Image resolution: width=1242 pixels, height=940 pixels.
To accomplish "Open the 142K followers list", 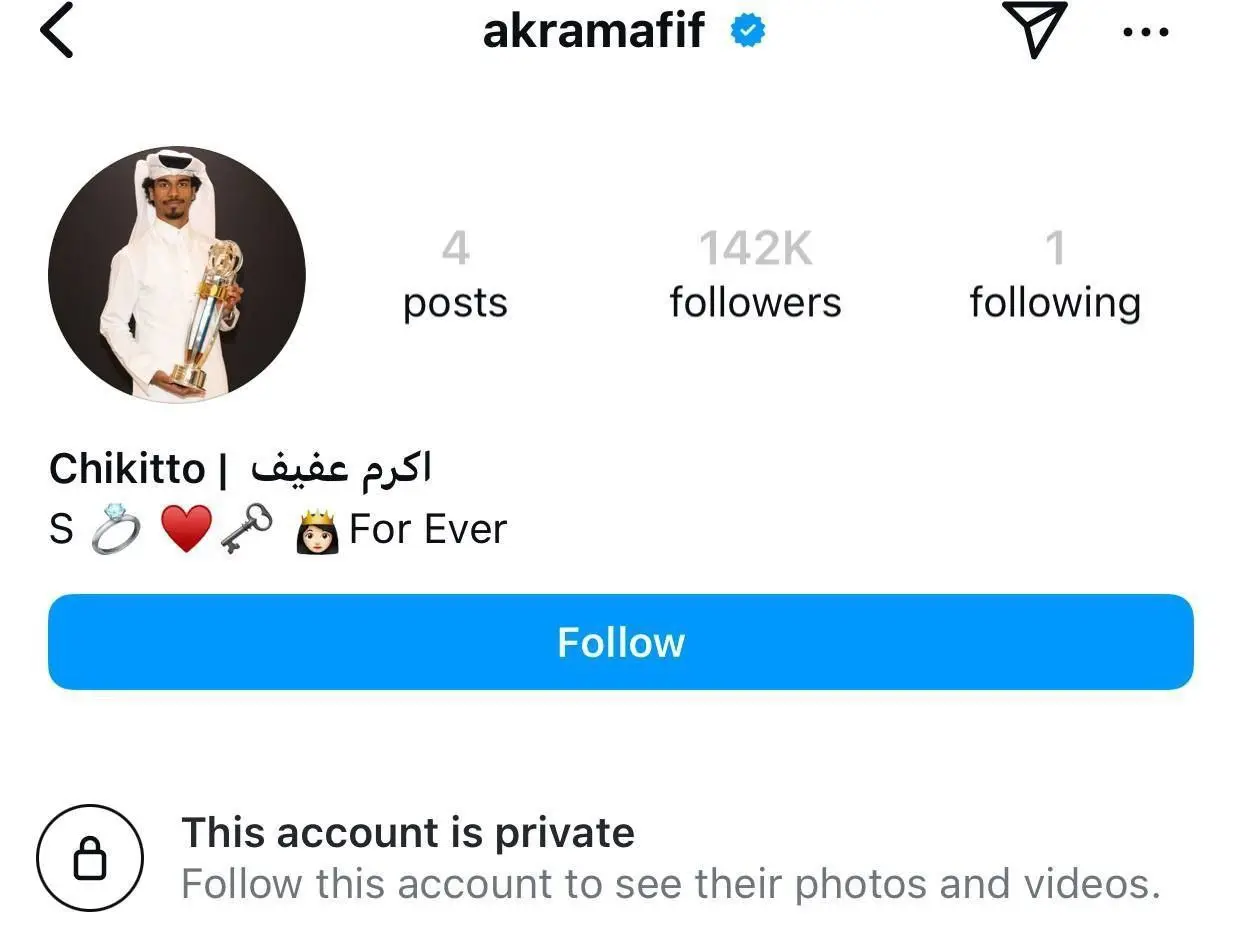I will tap(755, 275).
